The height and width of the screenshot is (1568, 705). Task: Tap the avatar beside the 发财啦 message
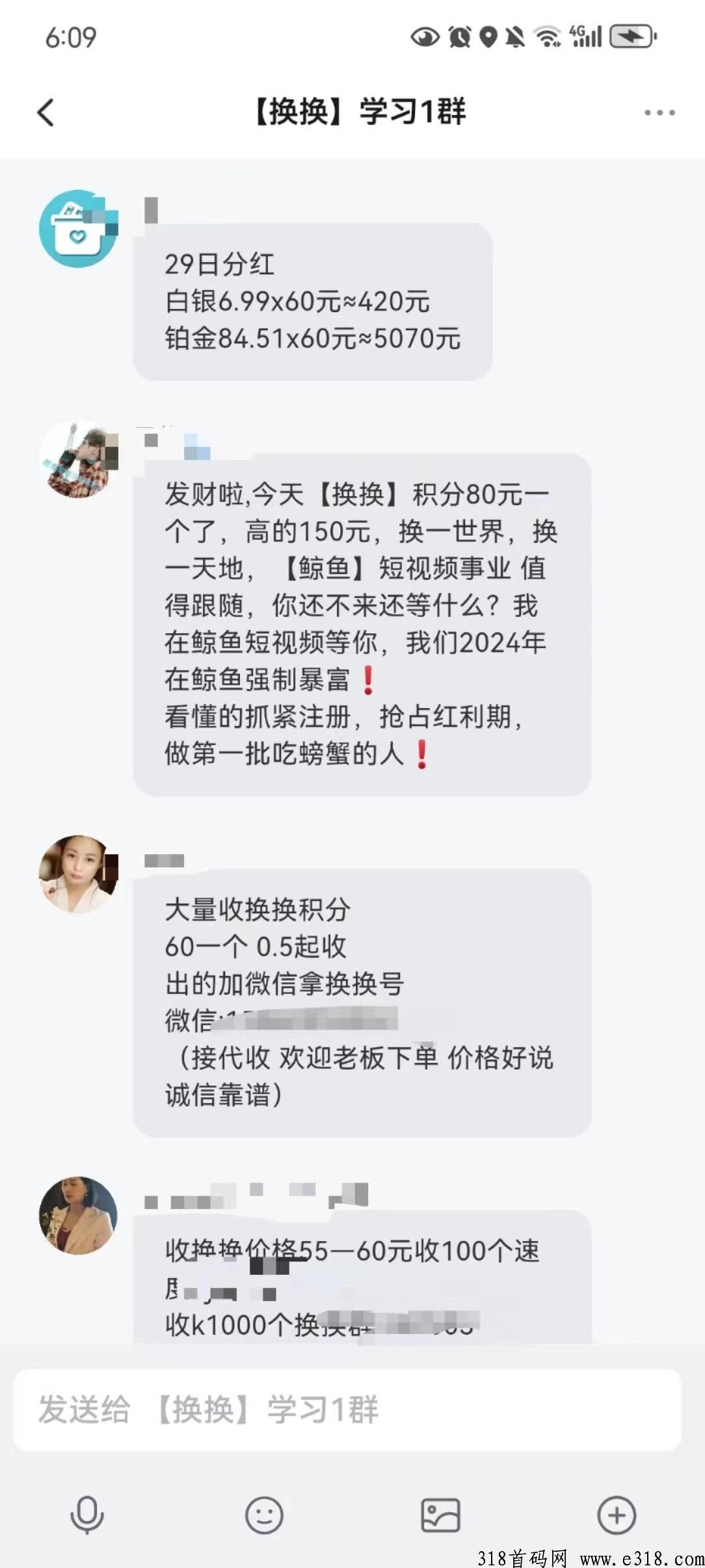click(x=78, y=455)
